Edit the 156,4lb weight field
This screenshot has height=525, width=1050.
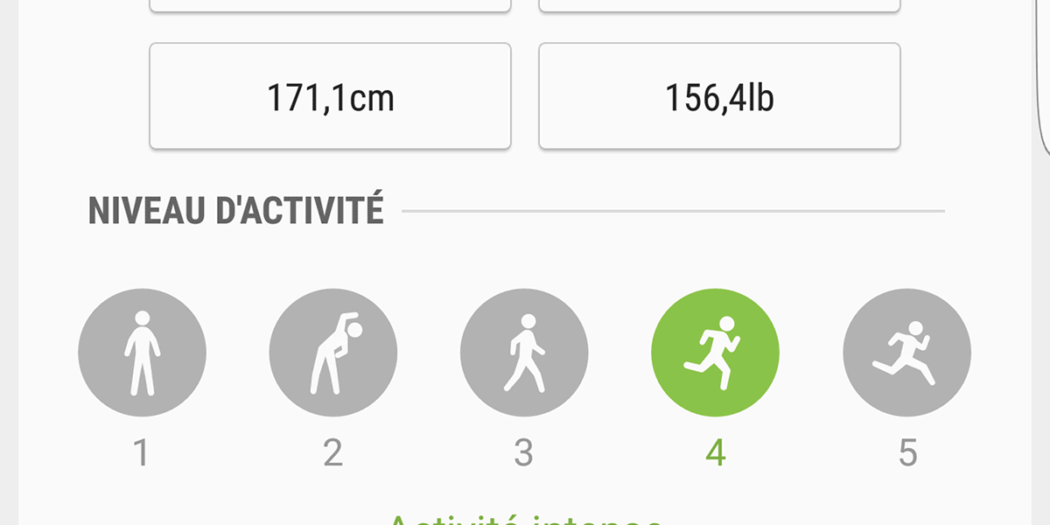point(719,97)
